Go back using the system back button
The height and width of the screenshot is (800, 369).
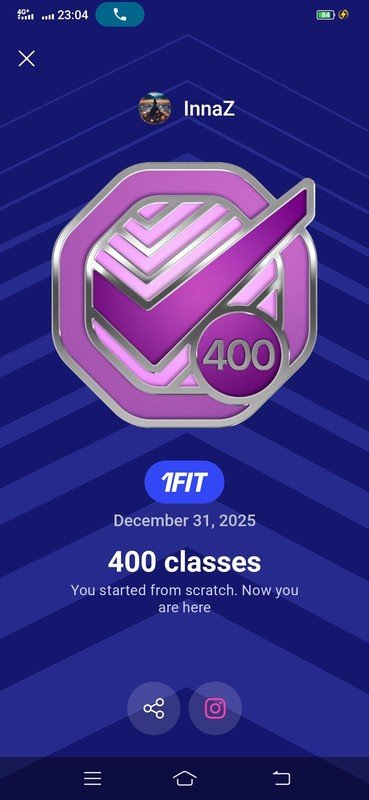tap(281, 778)
